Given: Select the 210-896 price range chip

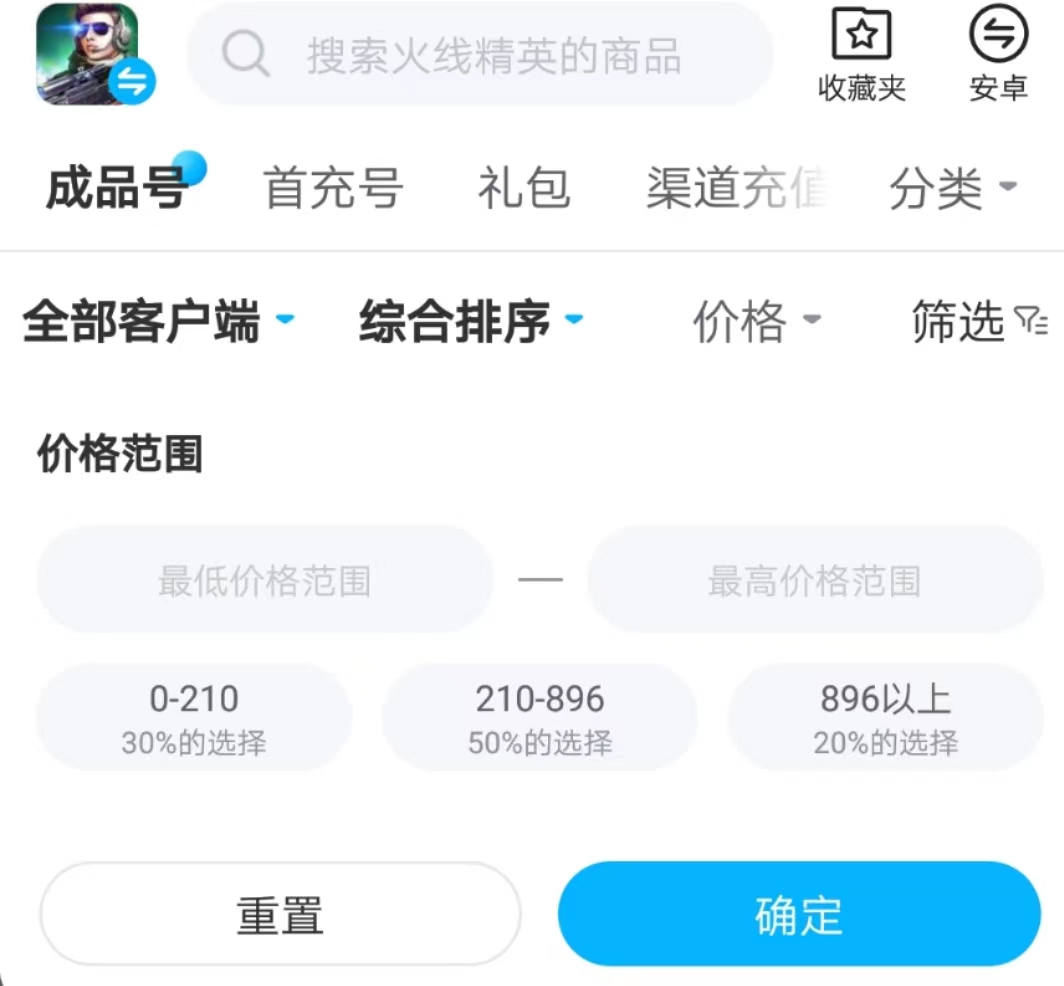Looking at the screenshot, I should coord(540,717).
